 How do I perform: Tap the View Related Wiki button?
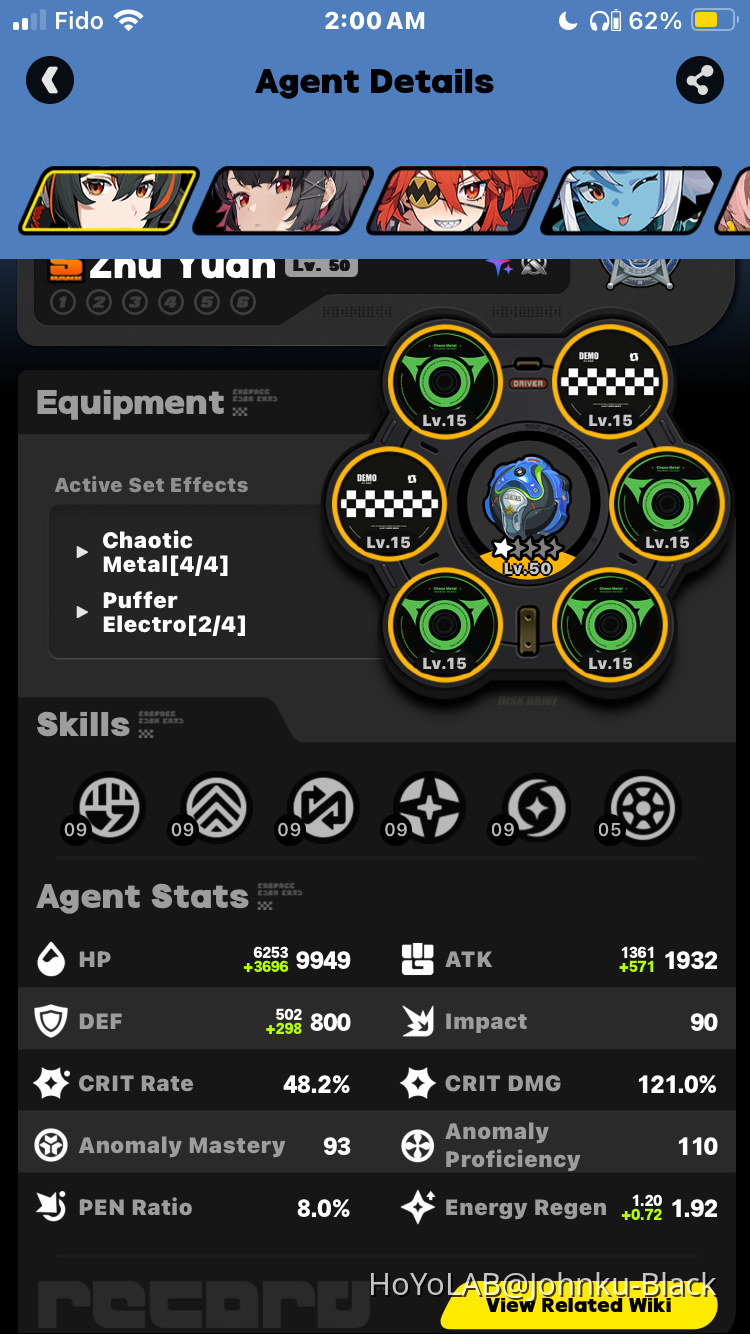pos(578,1305)
